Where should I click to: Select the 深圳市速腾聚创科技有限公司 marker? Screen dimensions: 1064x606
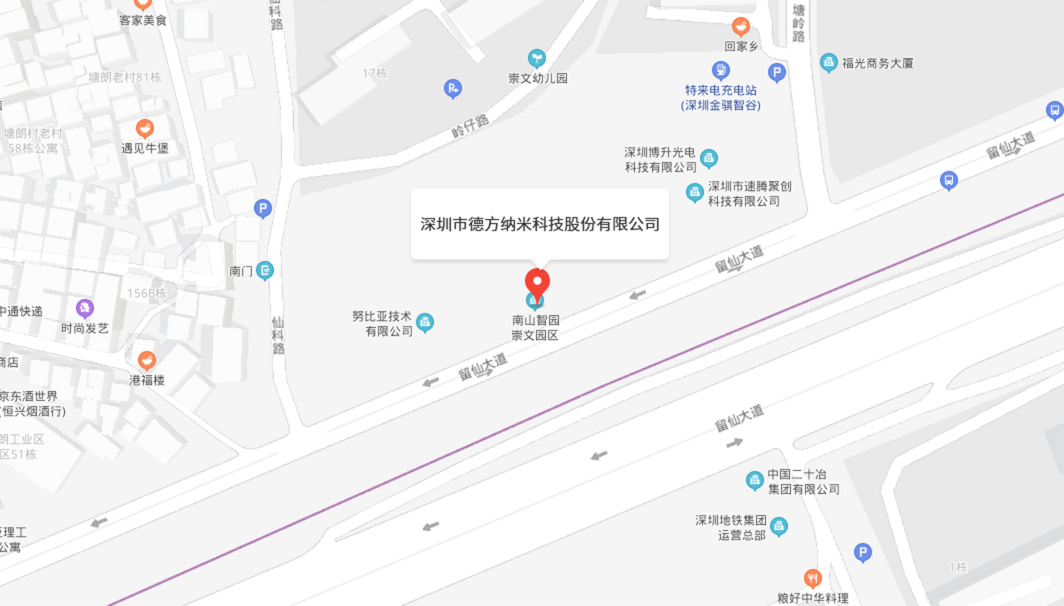pyautogui.click(x=694, y=191)
